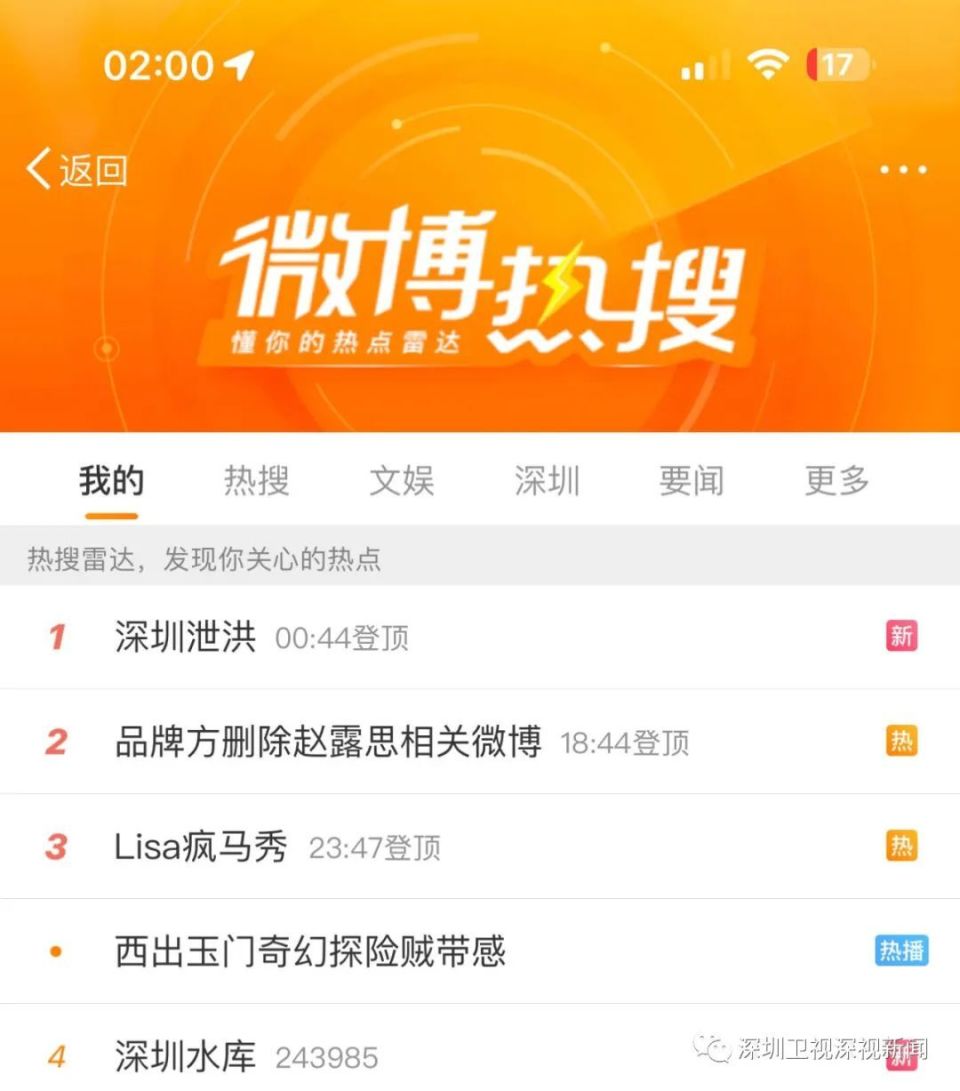960x1091 pixels.
Task: Switch to the 热搜 tab
Action: point(256,481)
